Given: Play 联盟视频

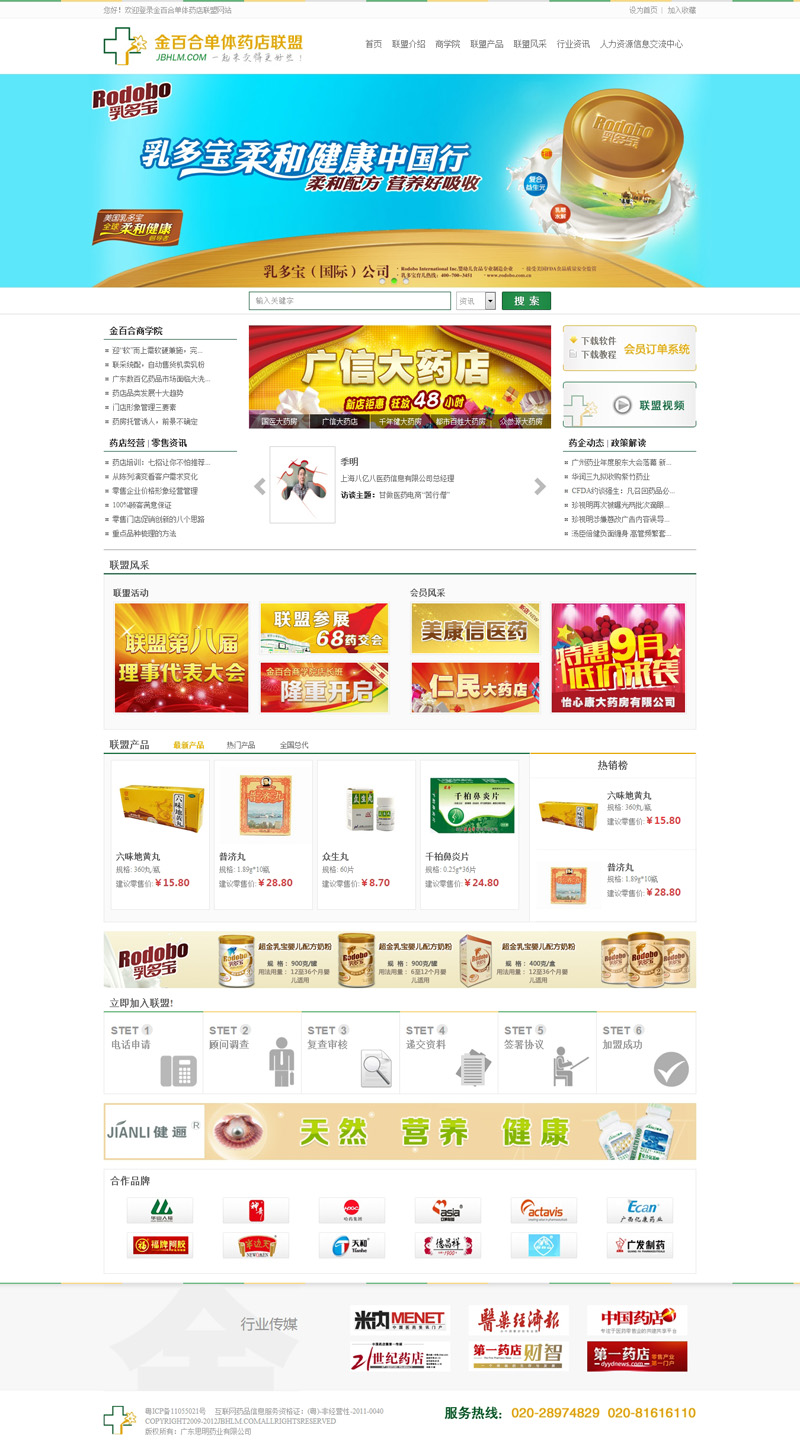Looking at the screenshot, I should point(629,405).
